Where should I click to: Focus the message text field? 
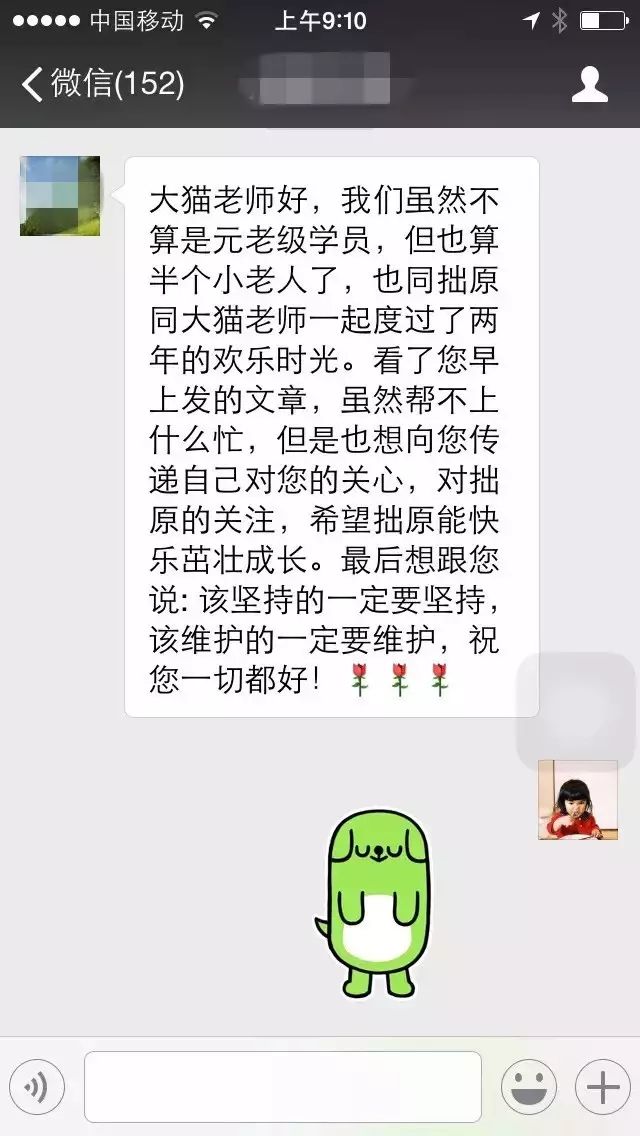pos(283,1087)
